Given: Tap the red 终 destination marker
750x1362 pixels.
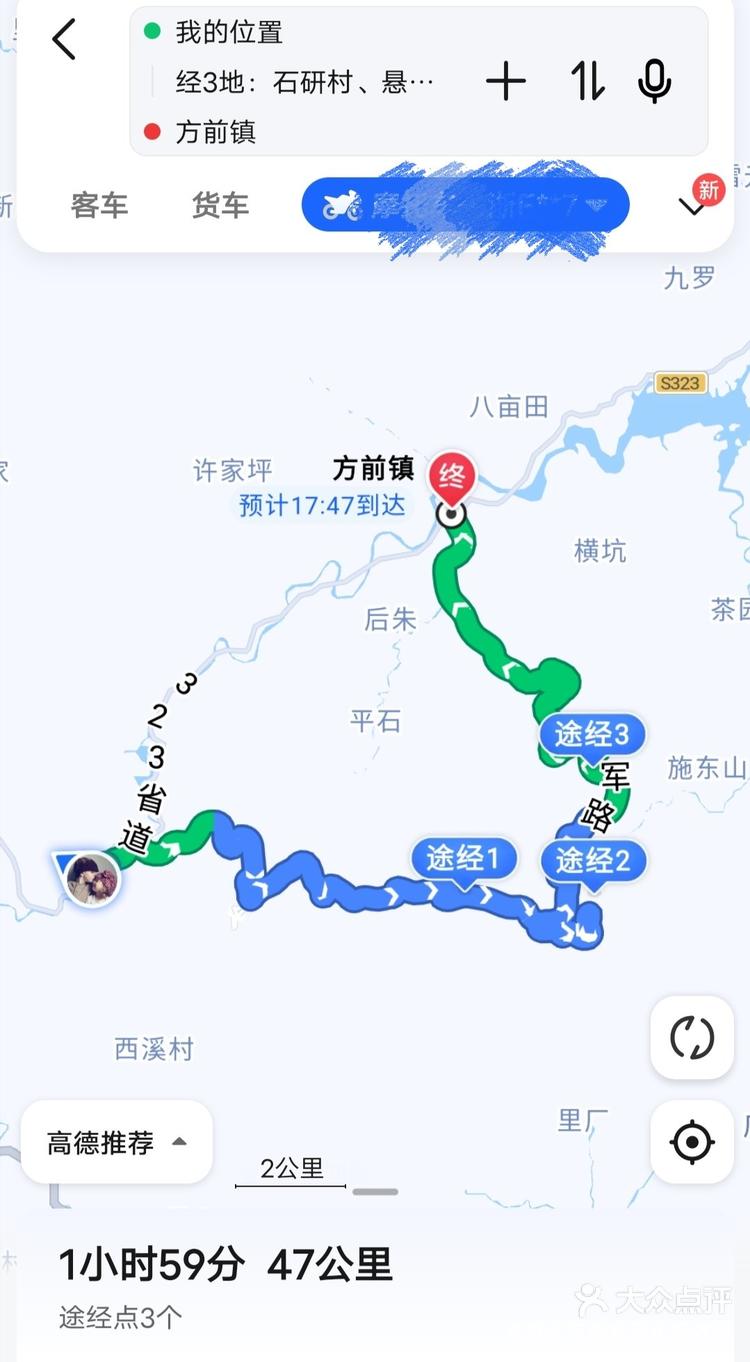Looking at the screenshot, I should (452, 476).
